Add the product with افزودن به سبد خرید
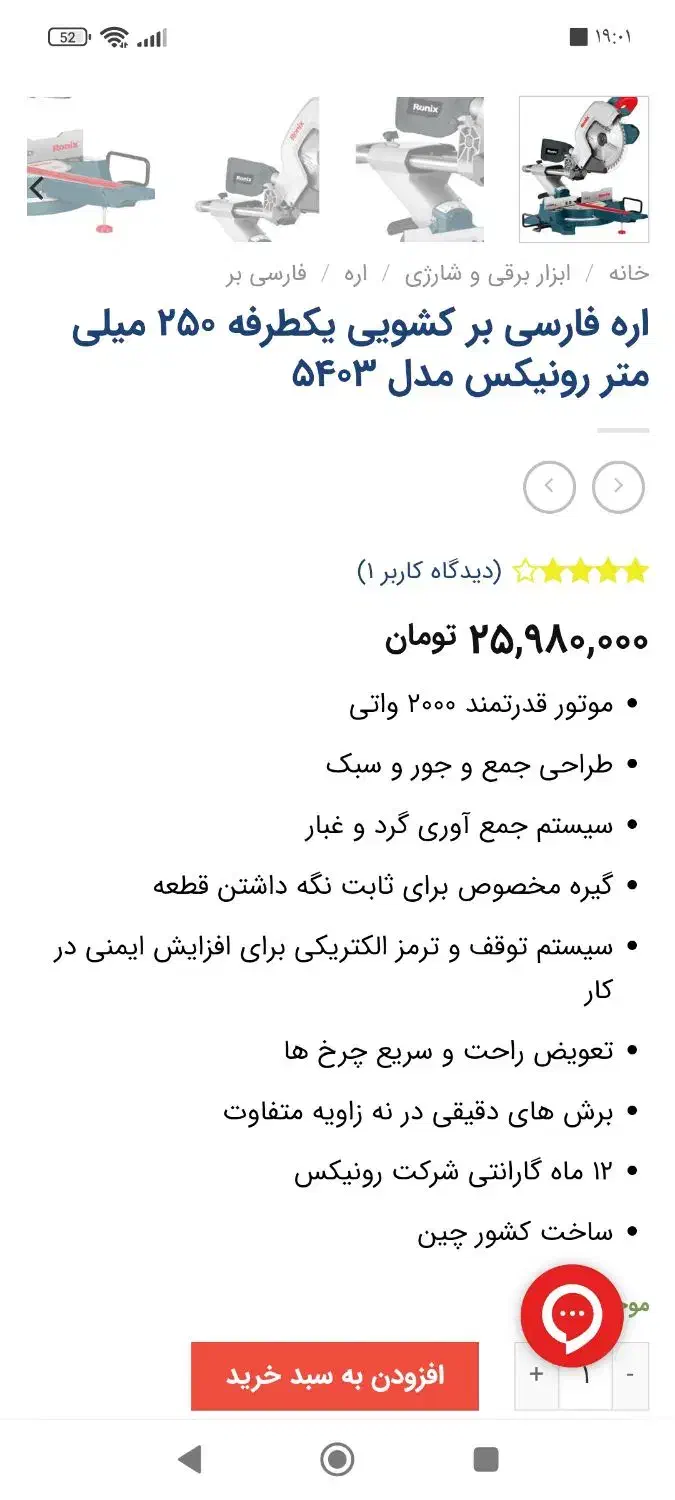The width and height of the screenshot is (675, 1500). click(335, 1376)
